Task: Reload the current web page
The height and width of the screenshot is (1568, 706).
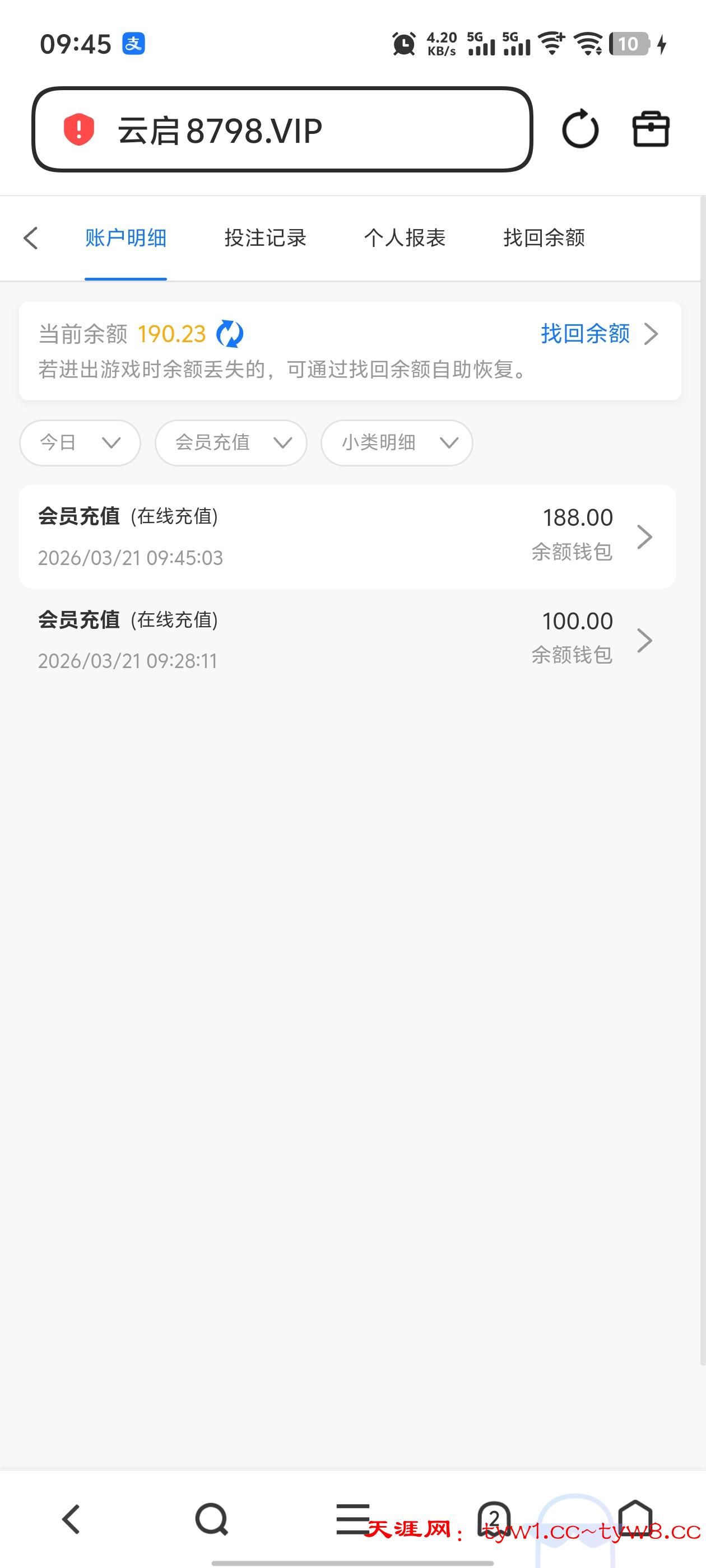Action: (x=580, y=129)
